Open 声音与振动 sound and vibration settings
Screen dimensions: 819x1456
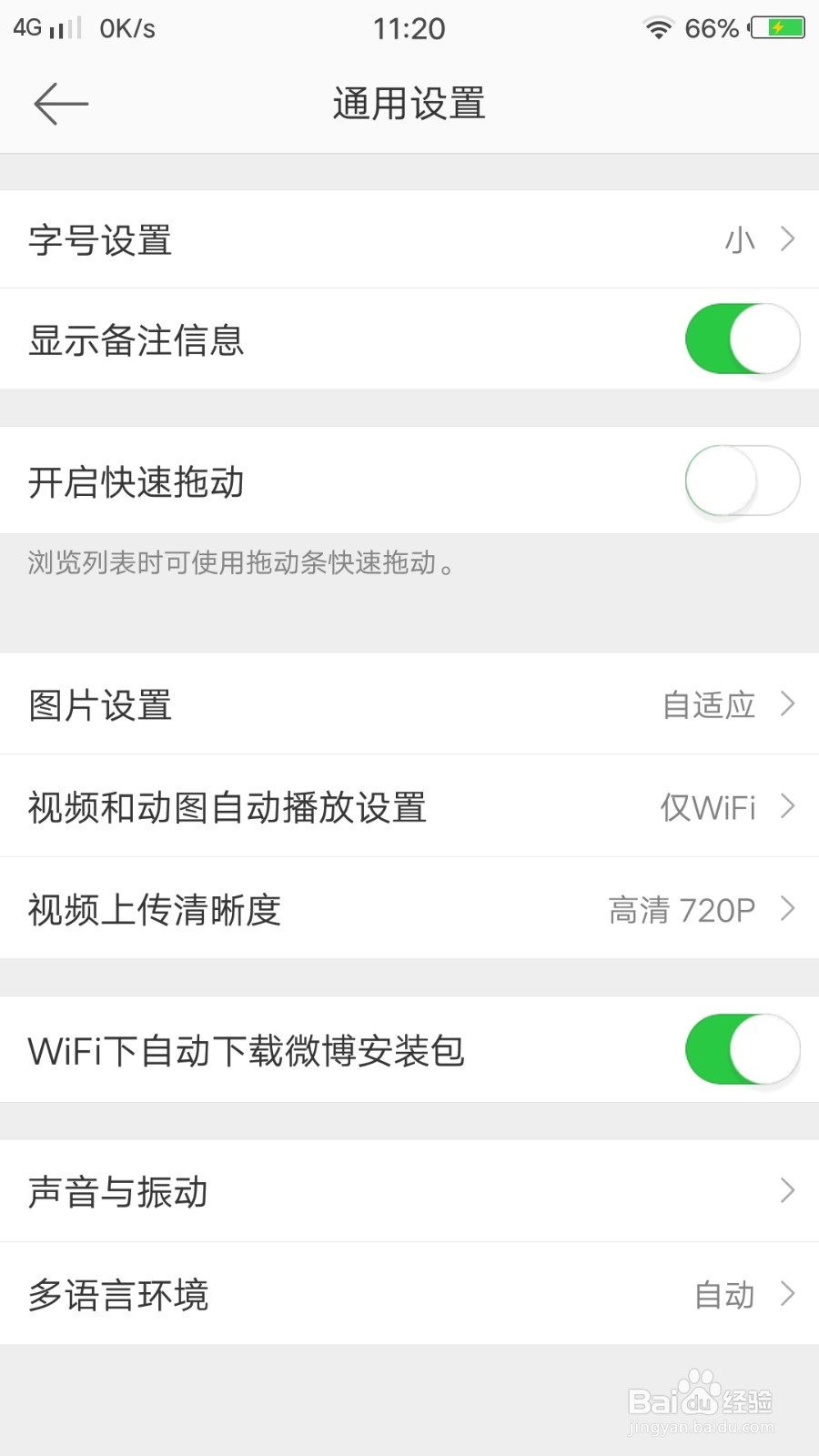click(409, 1191)
